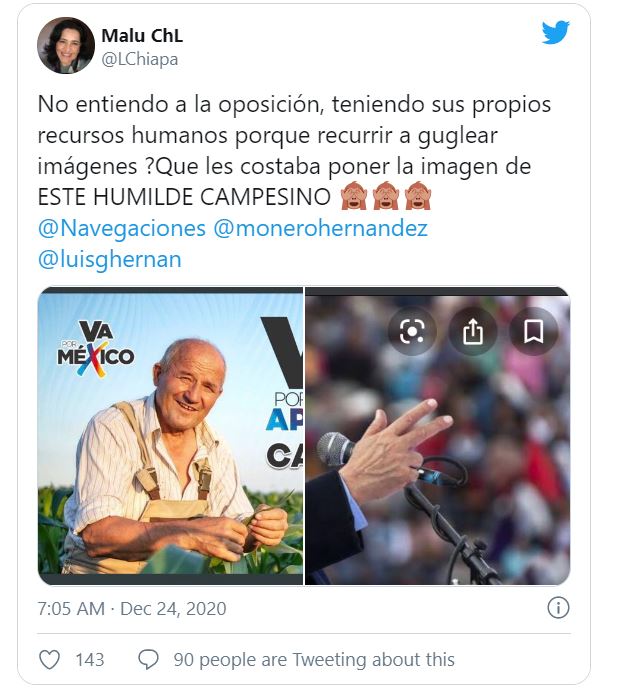The image size is (621, 697).
Task: Open the @monerohernandez mention
Action: 320,228
